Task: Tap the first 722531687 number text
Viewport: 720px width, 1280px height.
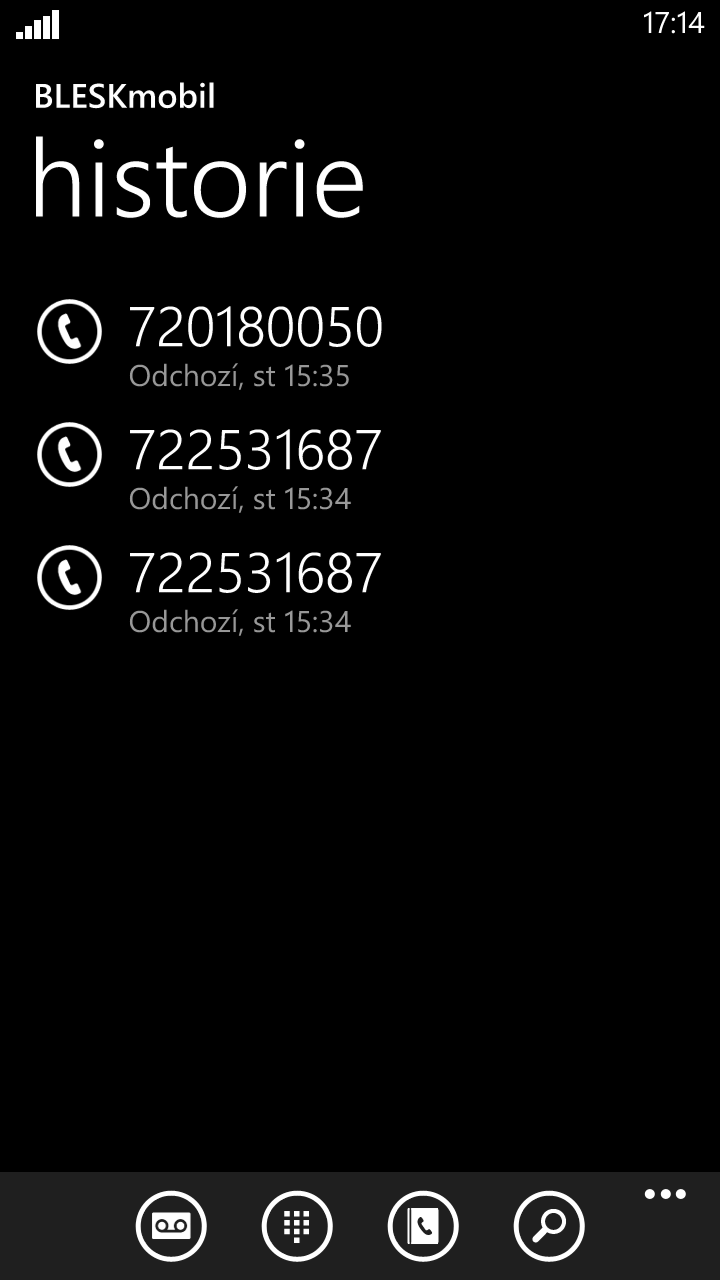Action: coord(256,450)
